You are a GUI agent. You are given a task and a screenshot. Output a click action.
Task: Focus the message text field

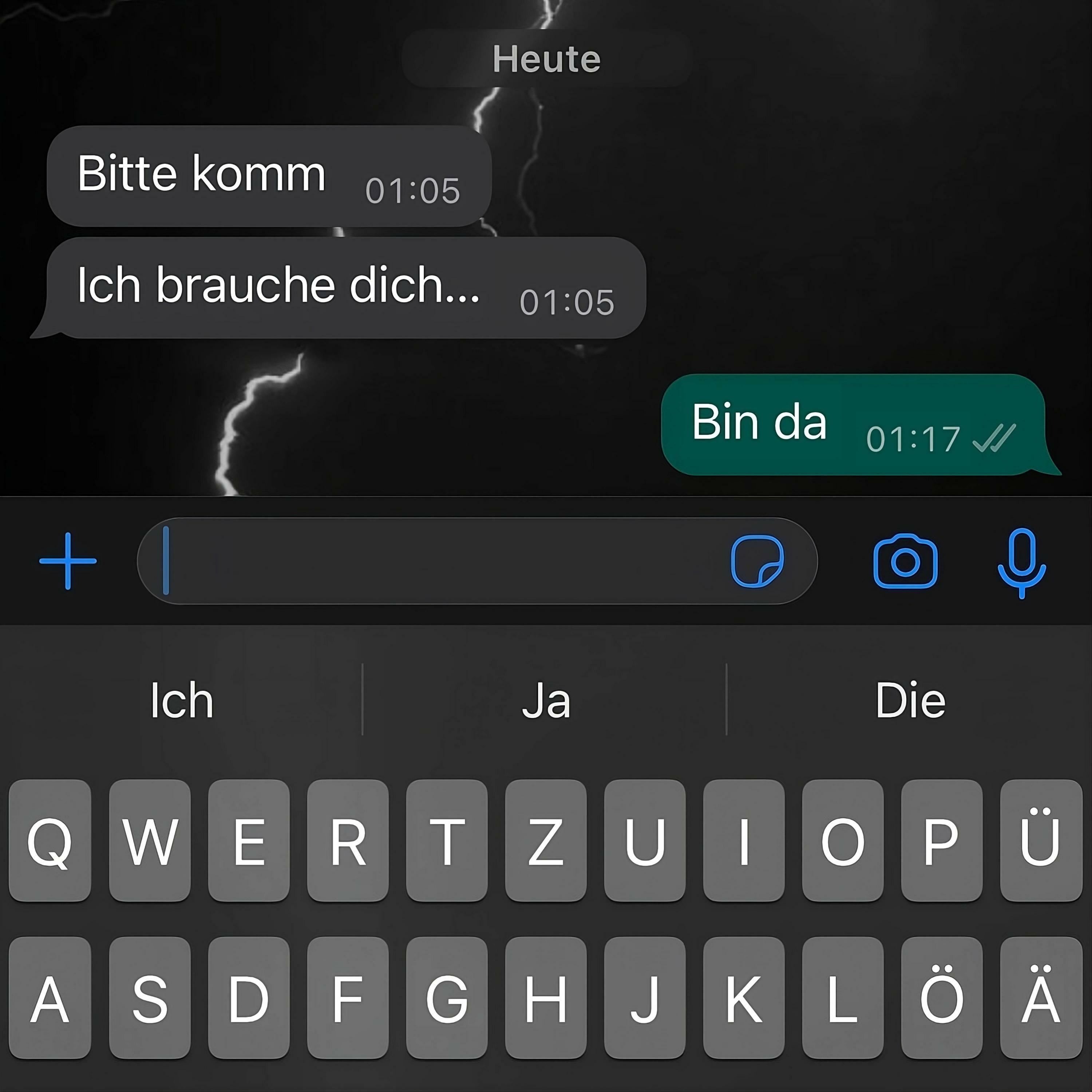[x=430, y=561]
